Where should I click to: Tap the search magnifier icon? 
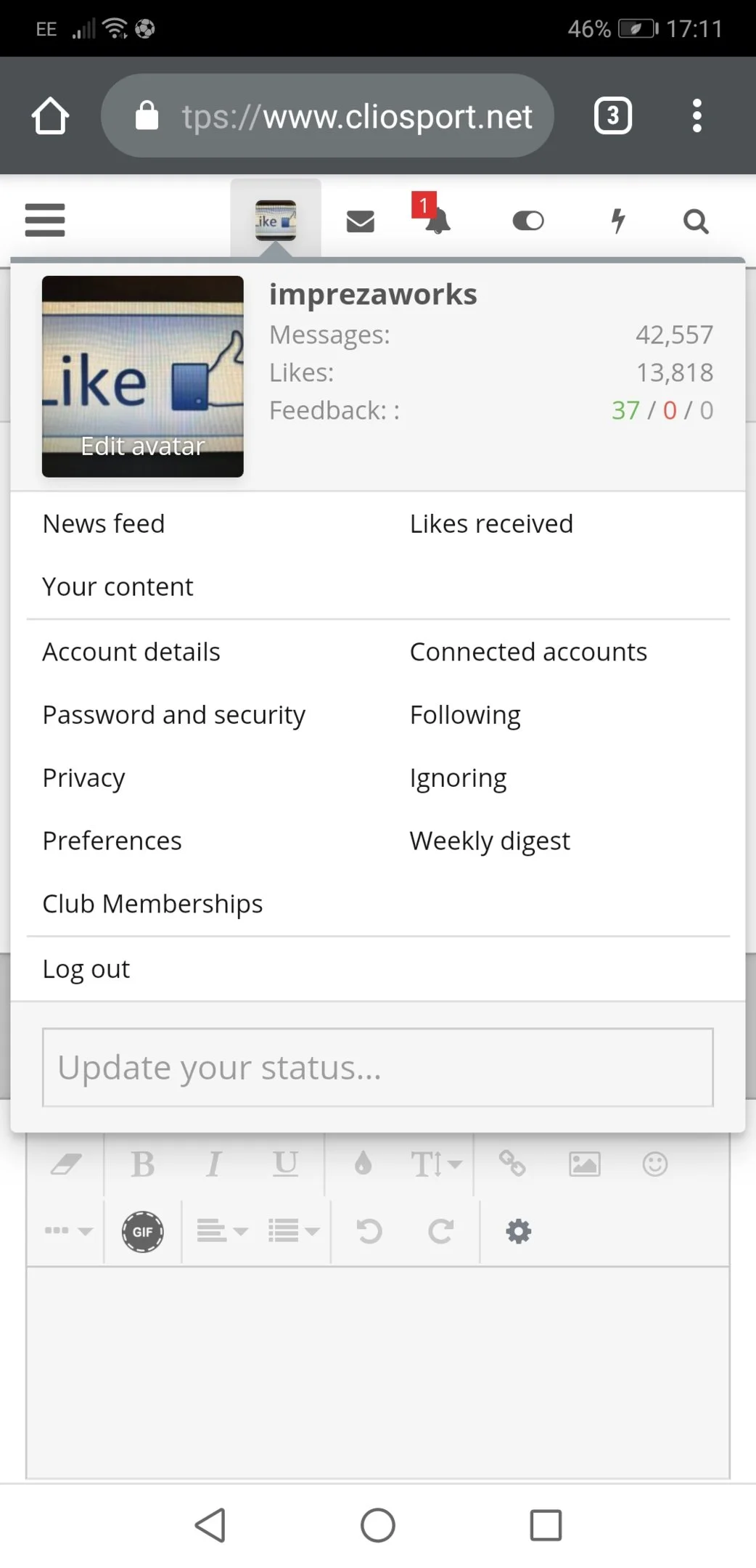(x=696, y=221)
